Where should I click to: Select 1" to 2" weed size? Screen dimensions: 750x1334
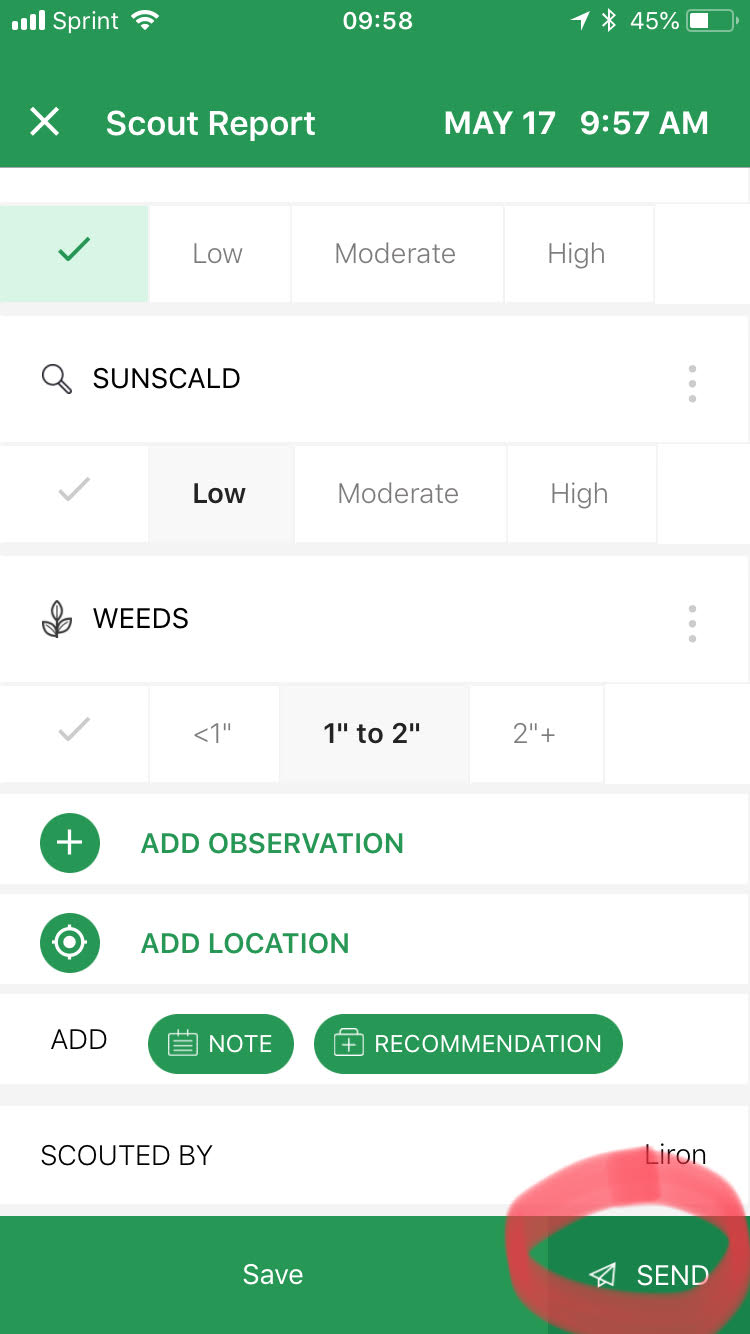(x=373, y=734)
